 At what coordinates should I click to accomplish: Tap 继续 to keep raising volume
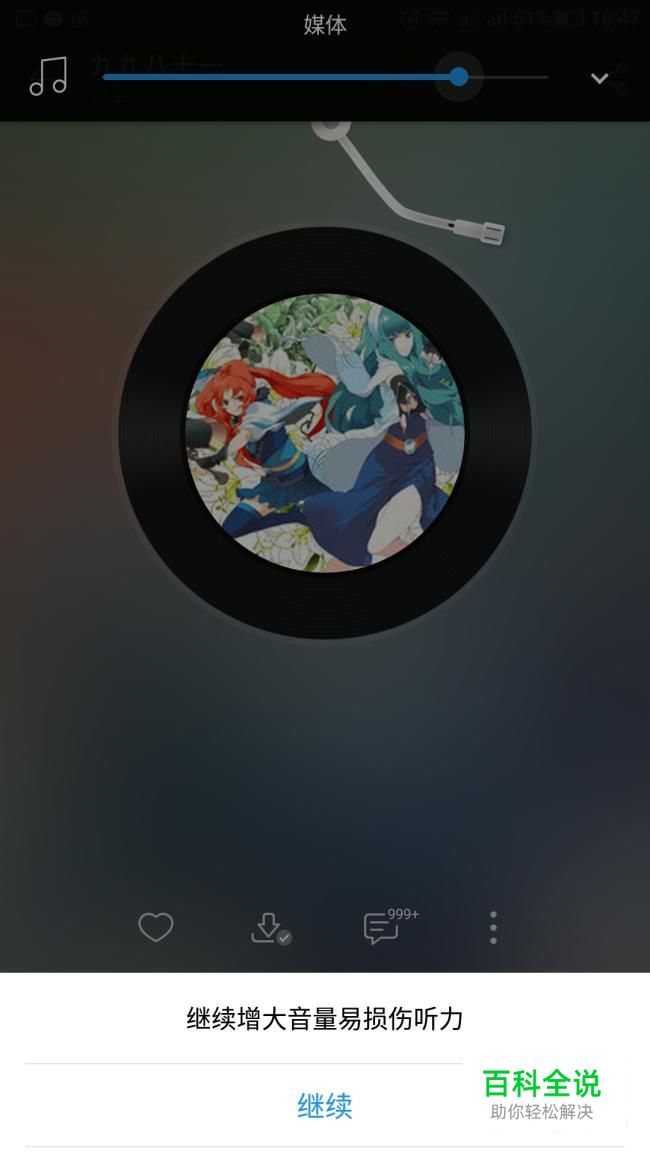click(325, 1106)
